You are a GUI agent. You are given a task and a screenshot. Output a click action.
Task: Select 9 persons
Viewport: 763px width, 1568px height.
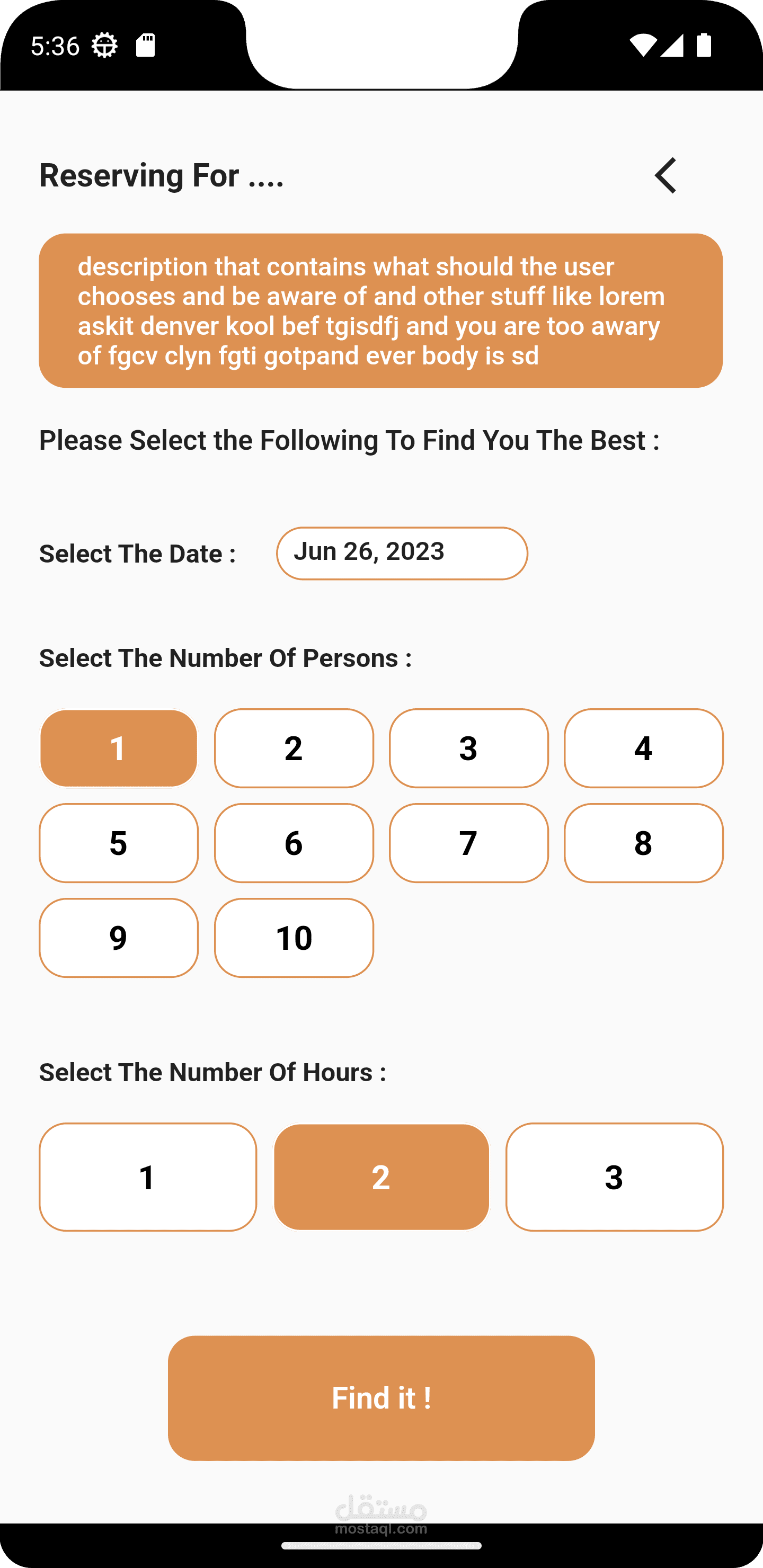tap(119, 938)
